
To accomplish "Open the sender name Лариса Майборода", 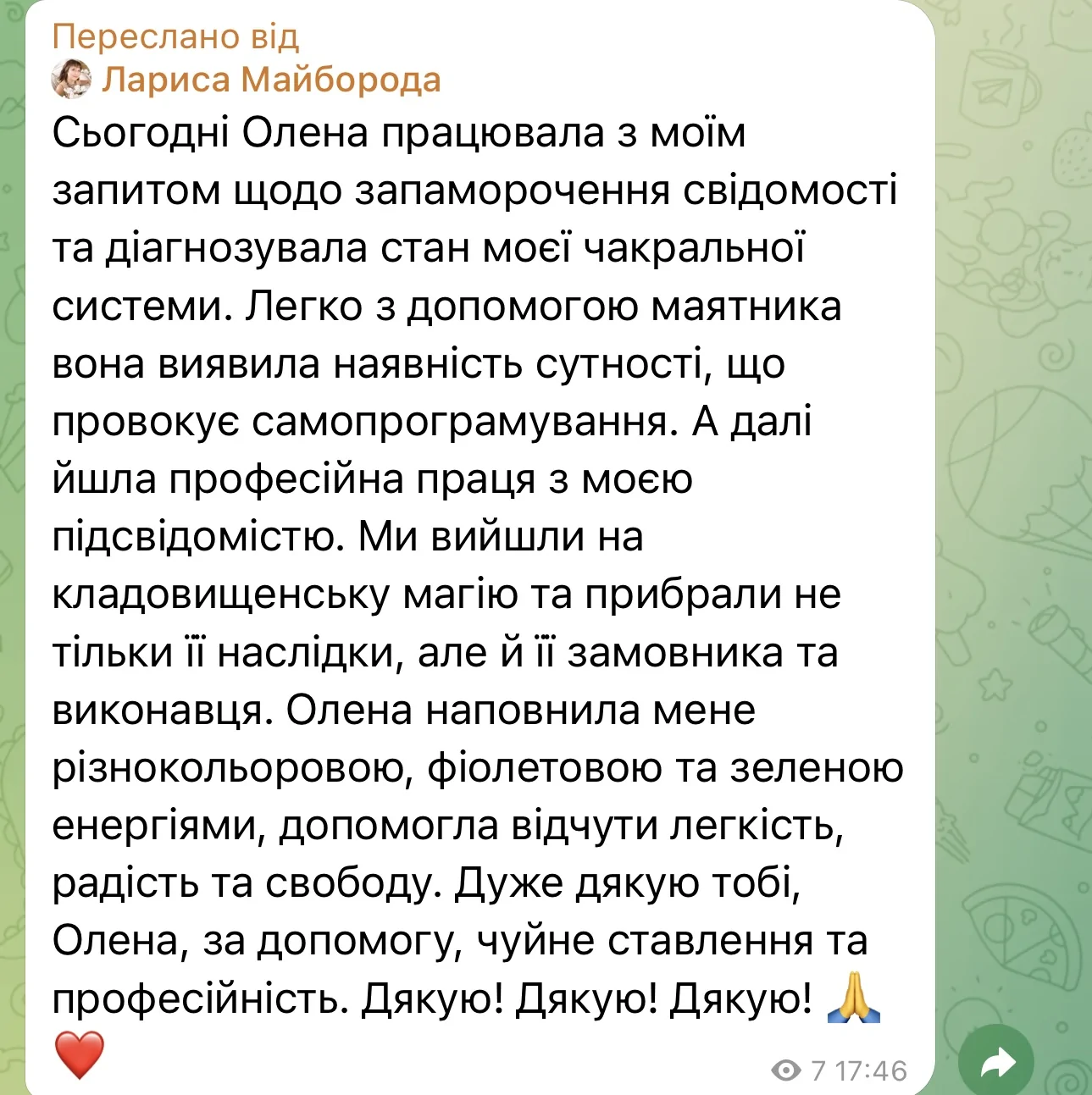I will click(271, 81).
